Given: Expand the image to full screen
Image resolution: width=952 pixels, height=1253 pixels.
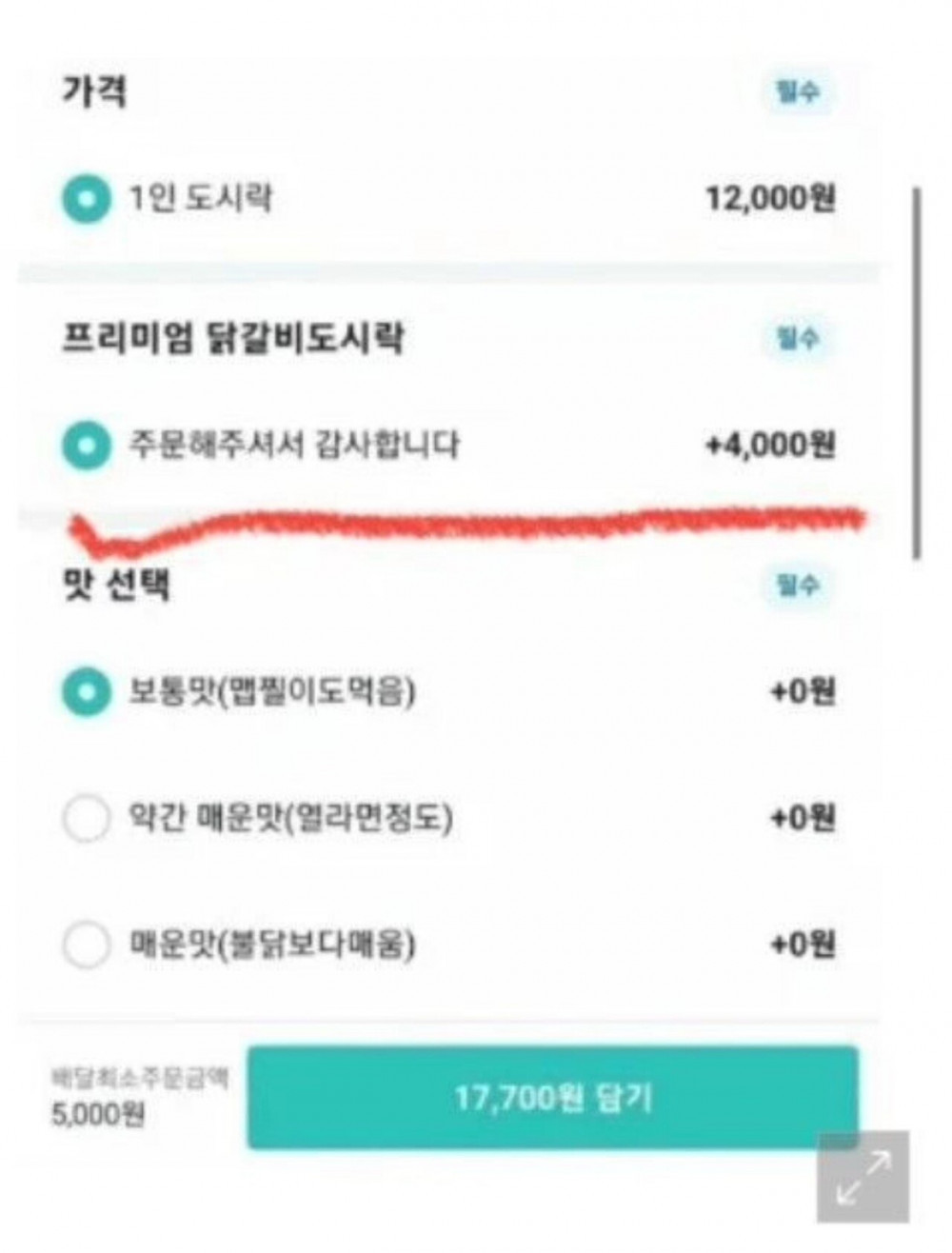Looking at the screenshot, I should (x=863, y=1177).
